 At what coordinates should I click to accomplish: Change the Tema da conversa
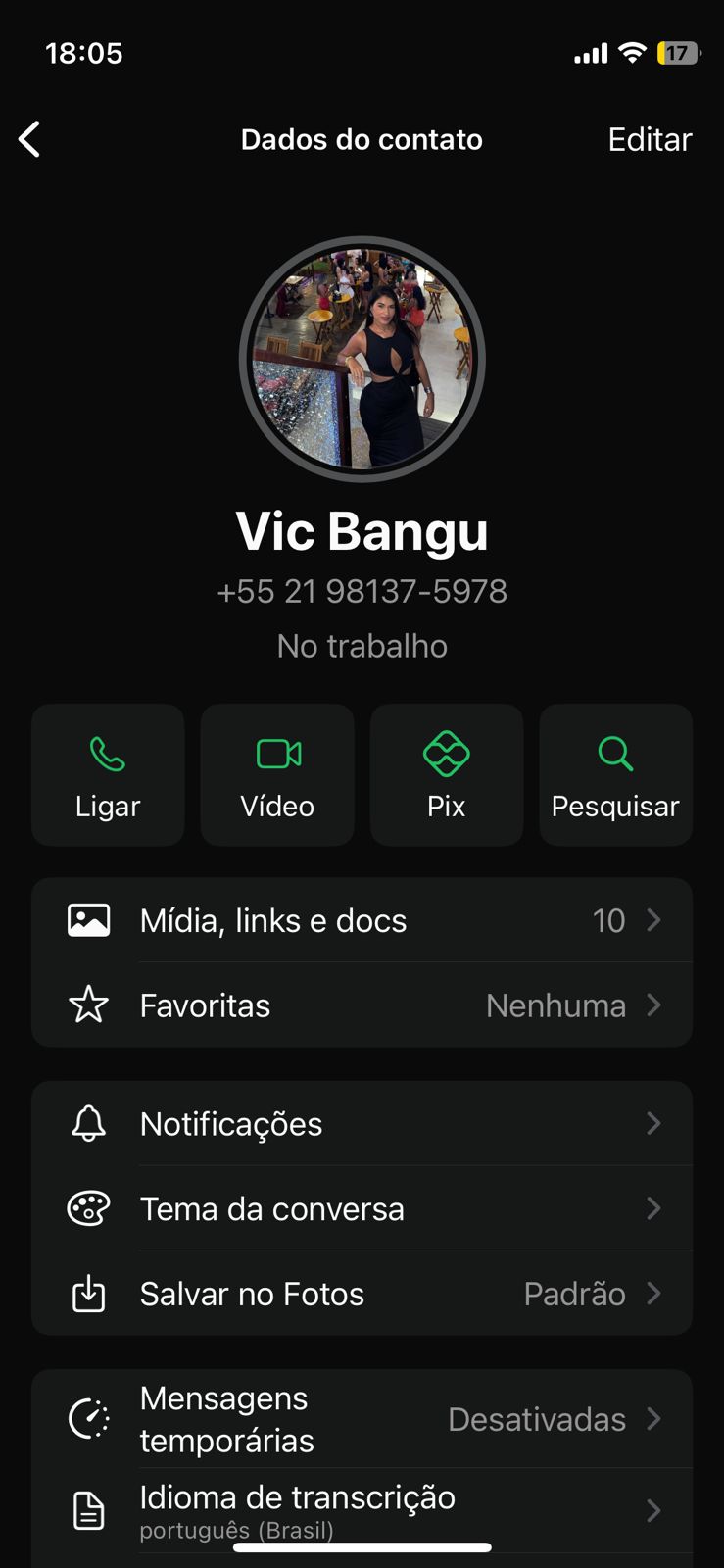pos(362,1208)
